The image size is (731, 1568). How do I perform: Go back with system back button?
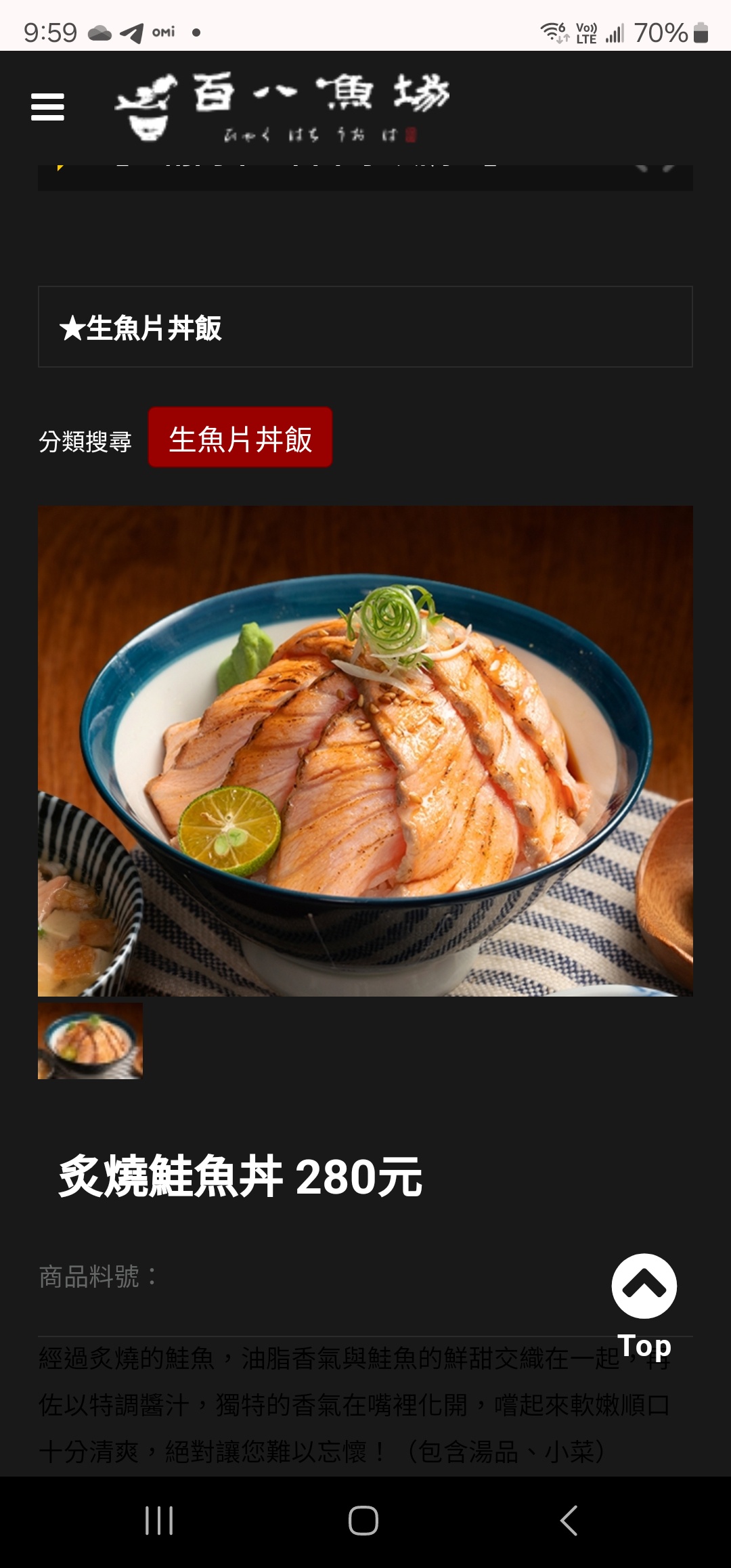pyautogui.click(x=569, y=1521)
